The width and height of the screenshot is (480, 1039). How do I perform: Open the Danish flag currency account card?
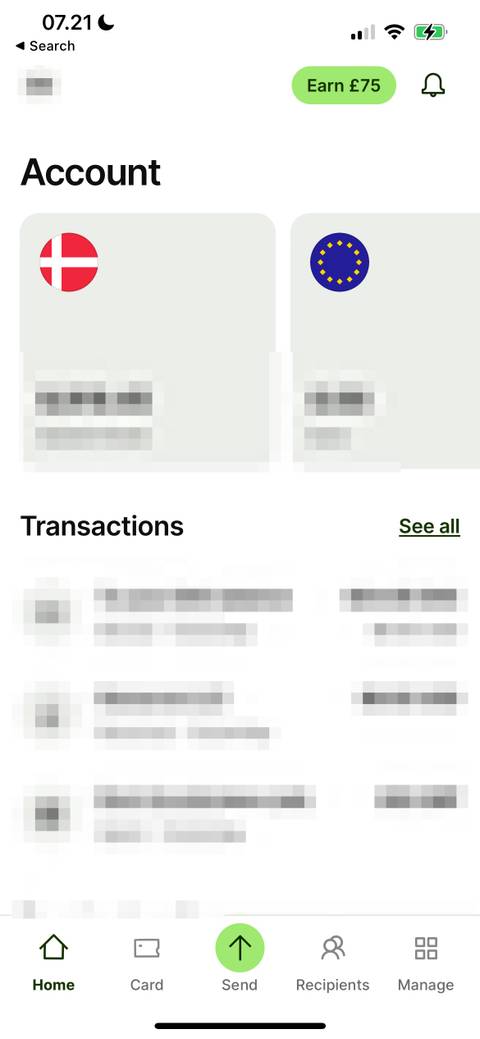coord(147,341)
